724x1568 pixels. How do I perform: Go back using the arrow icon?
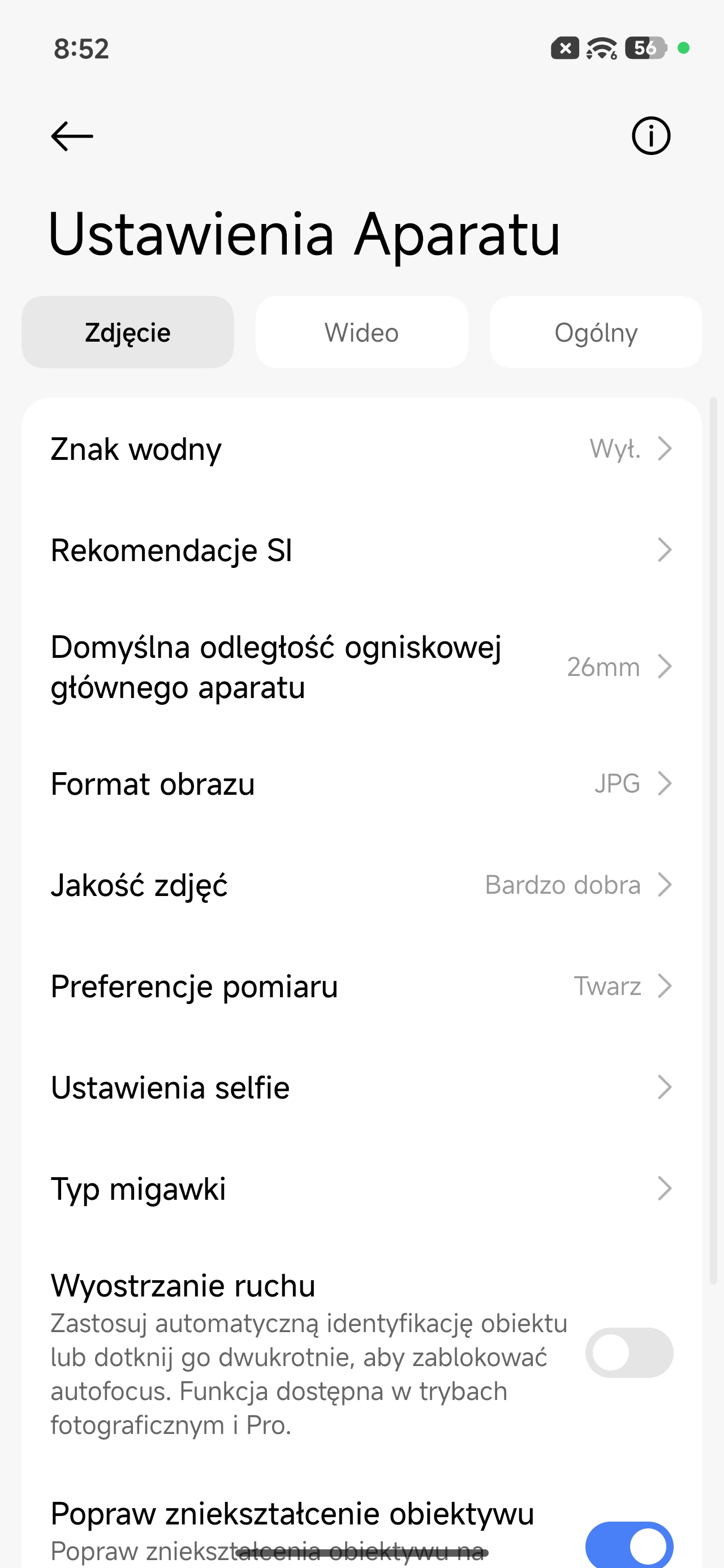[x=72, y=136]
